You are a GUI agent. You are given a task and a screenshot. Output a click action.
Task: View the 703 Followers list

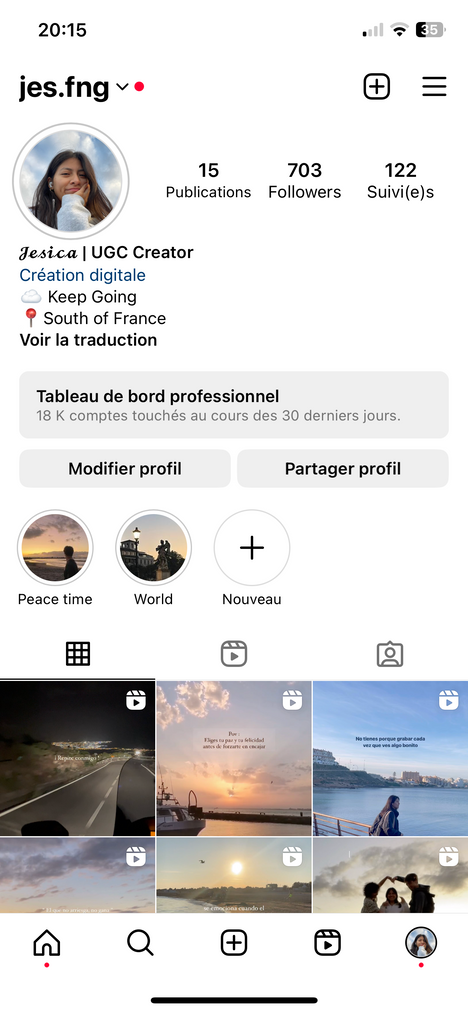pyautogui.click(x=304, y=180)
